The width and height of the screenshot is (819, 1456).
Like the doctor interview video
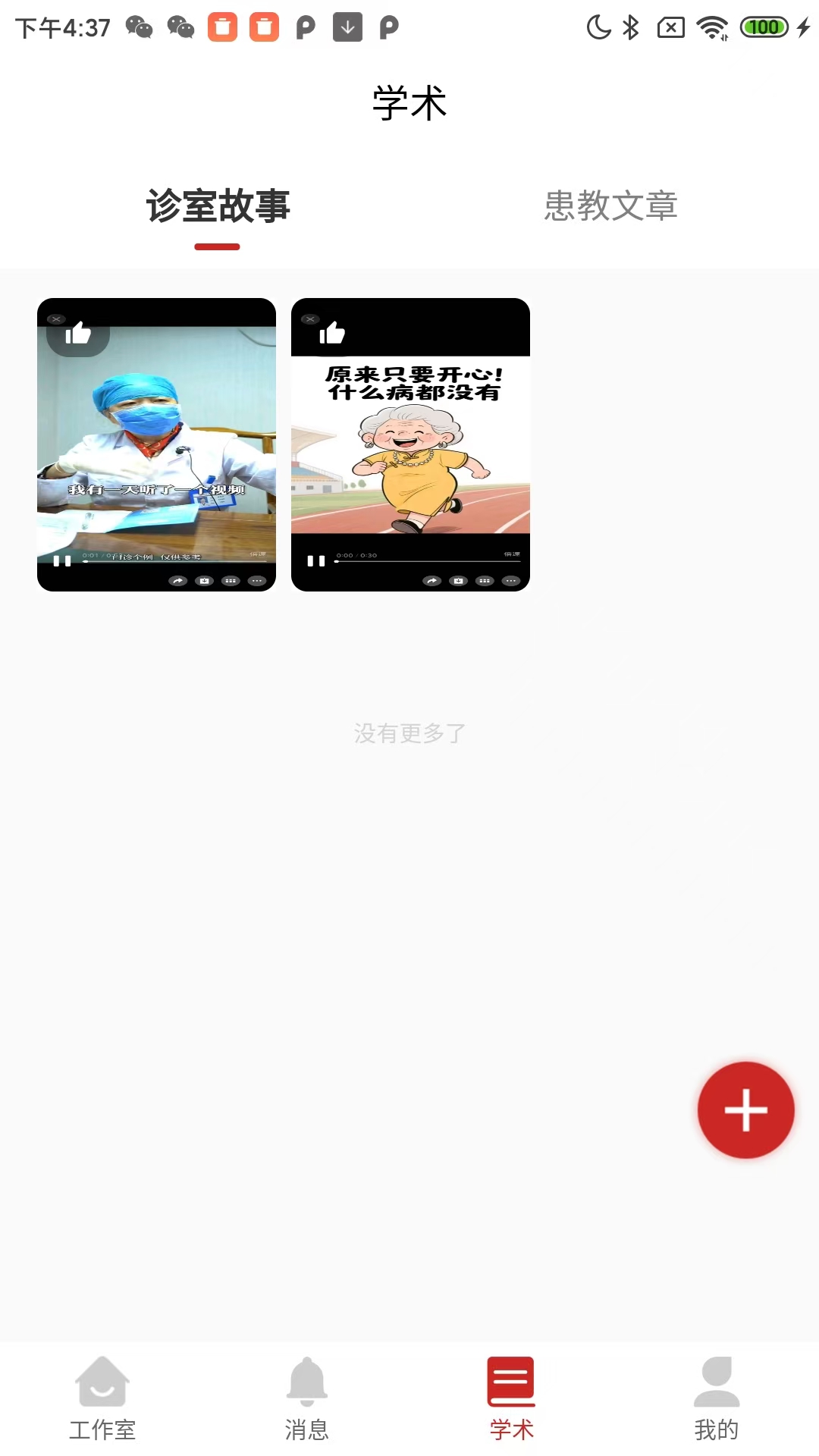(78, 334)
